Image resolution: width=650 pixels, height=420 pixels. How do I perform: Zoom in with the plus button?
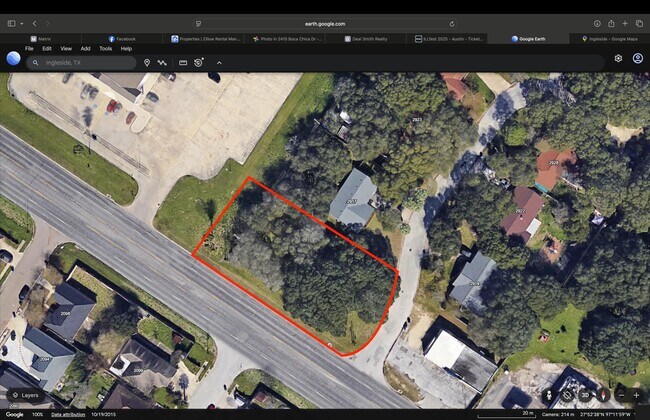coord(636,395)
